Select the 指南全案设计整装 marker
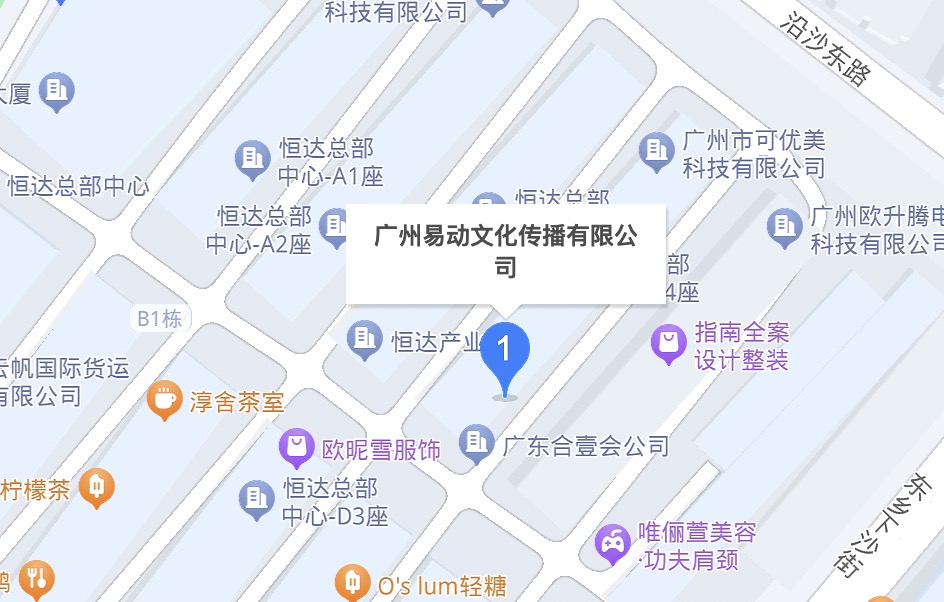 (x=668, y=346)
